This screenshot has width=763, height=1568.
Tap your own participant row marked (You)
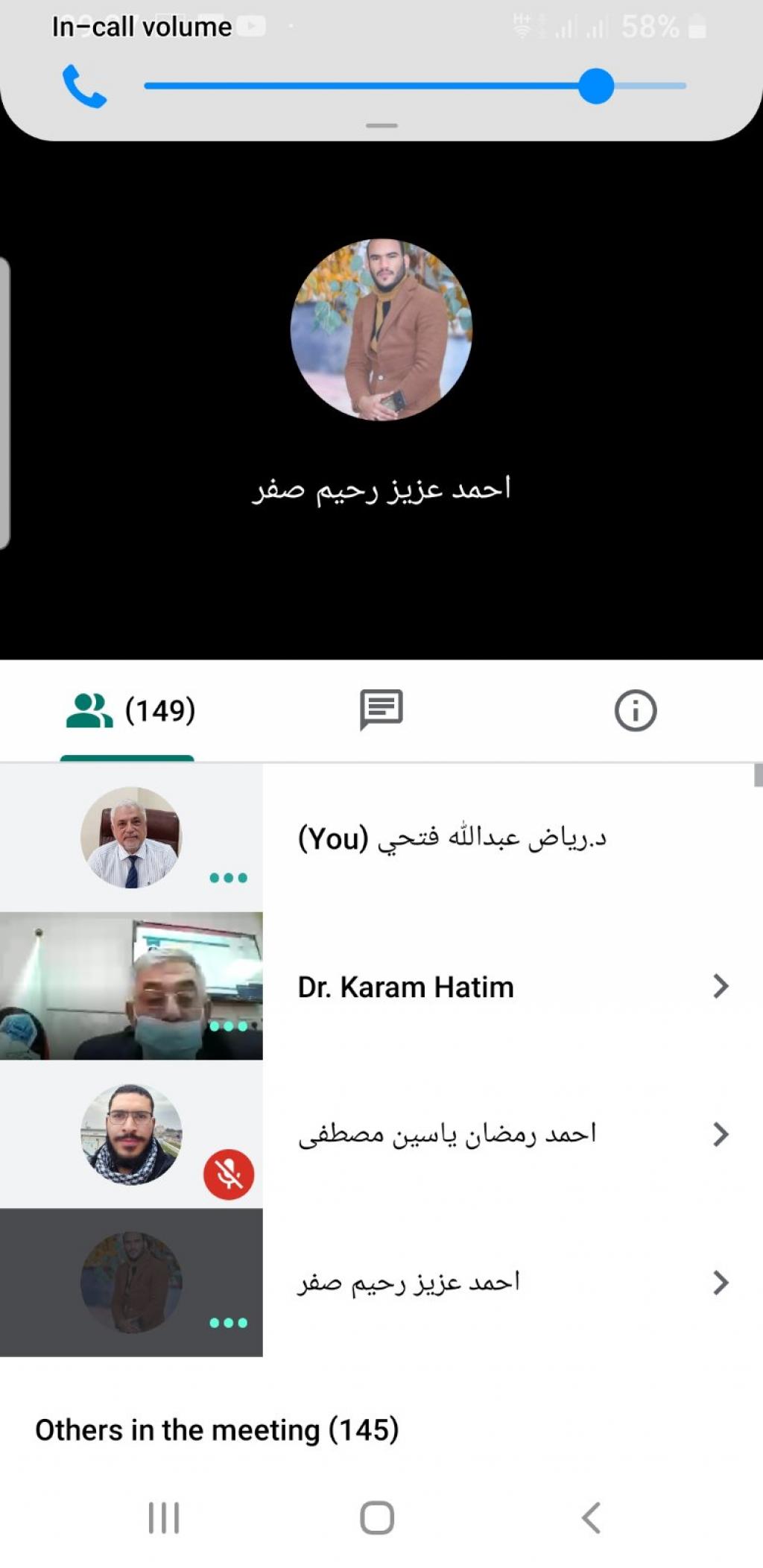[452, 838]
